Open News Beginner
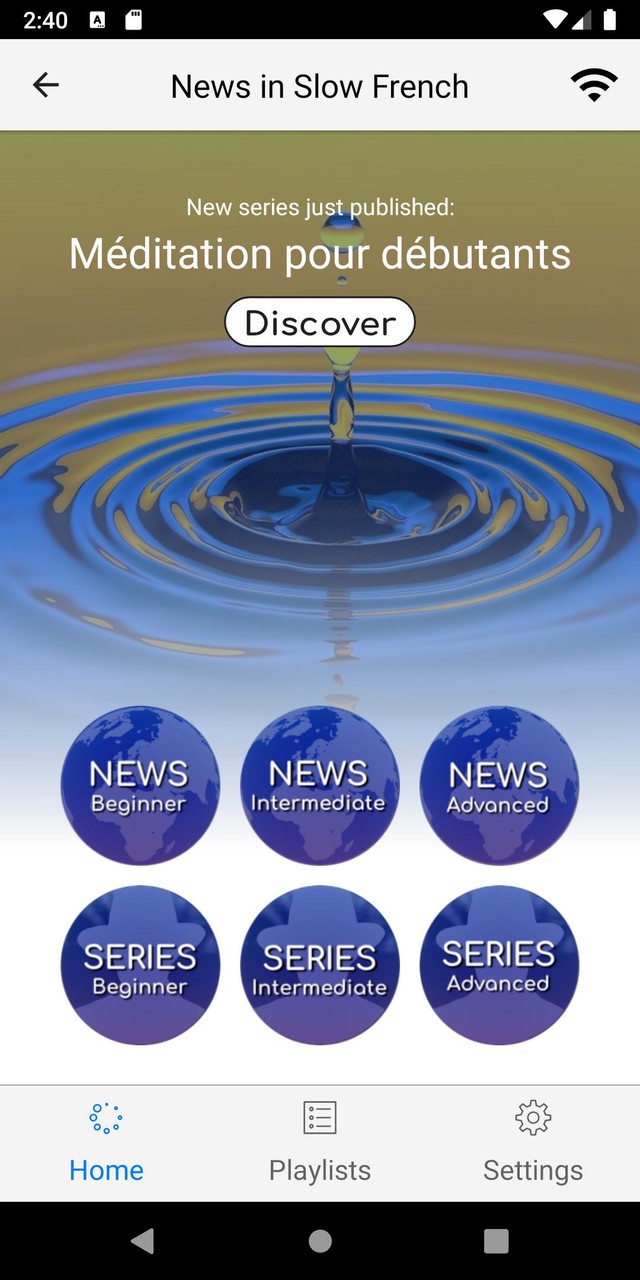 click(x=140, y=785)
